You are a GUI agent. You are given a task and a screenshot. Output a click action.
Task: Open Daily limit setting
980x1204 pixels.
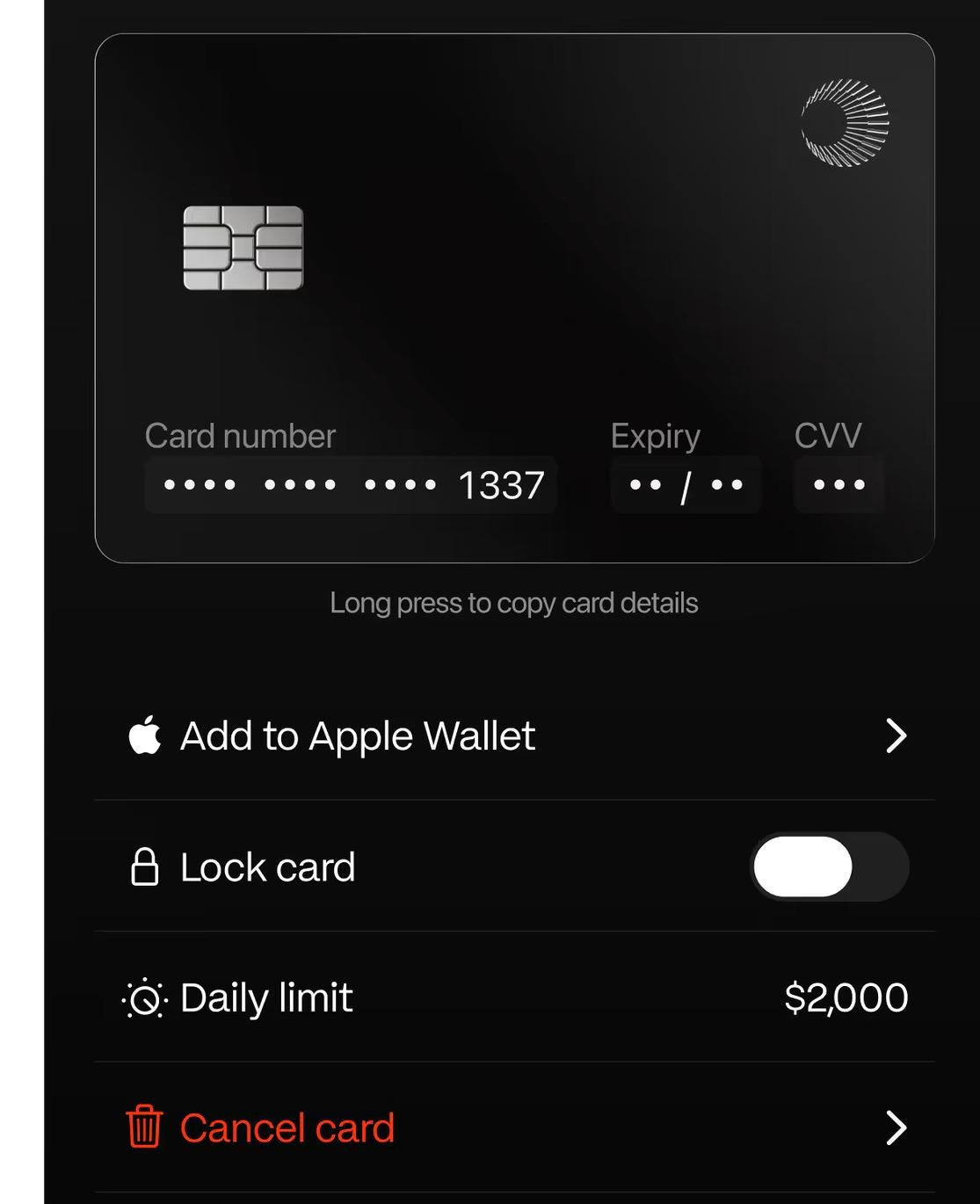(514, 997)
